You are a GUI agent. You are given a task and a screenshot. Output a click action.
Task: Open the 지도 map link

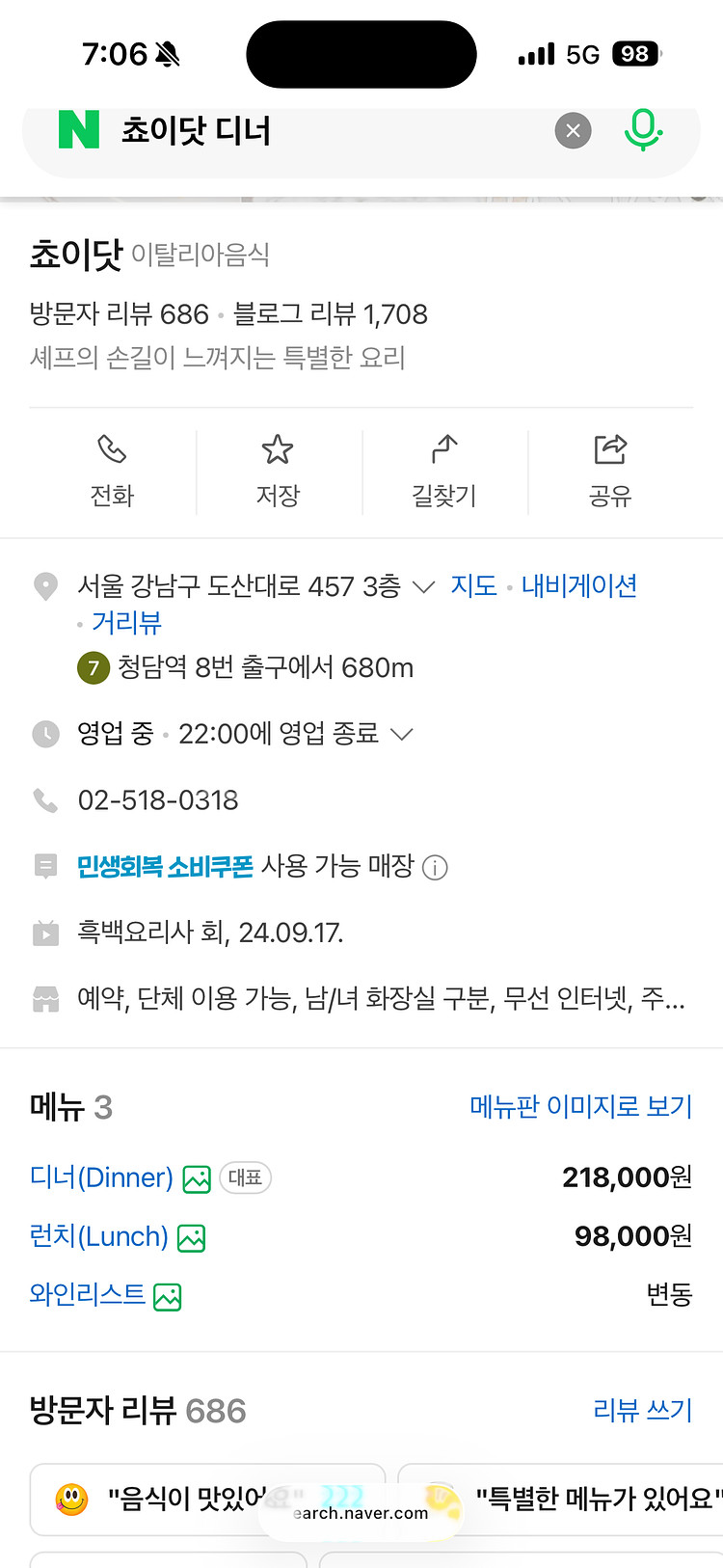[474, 586]
